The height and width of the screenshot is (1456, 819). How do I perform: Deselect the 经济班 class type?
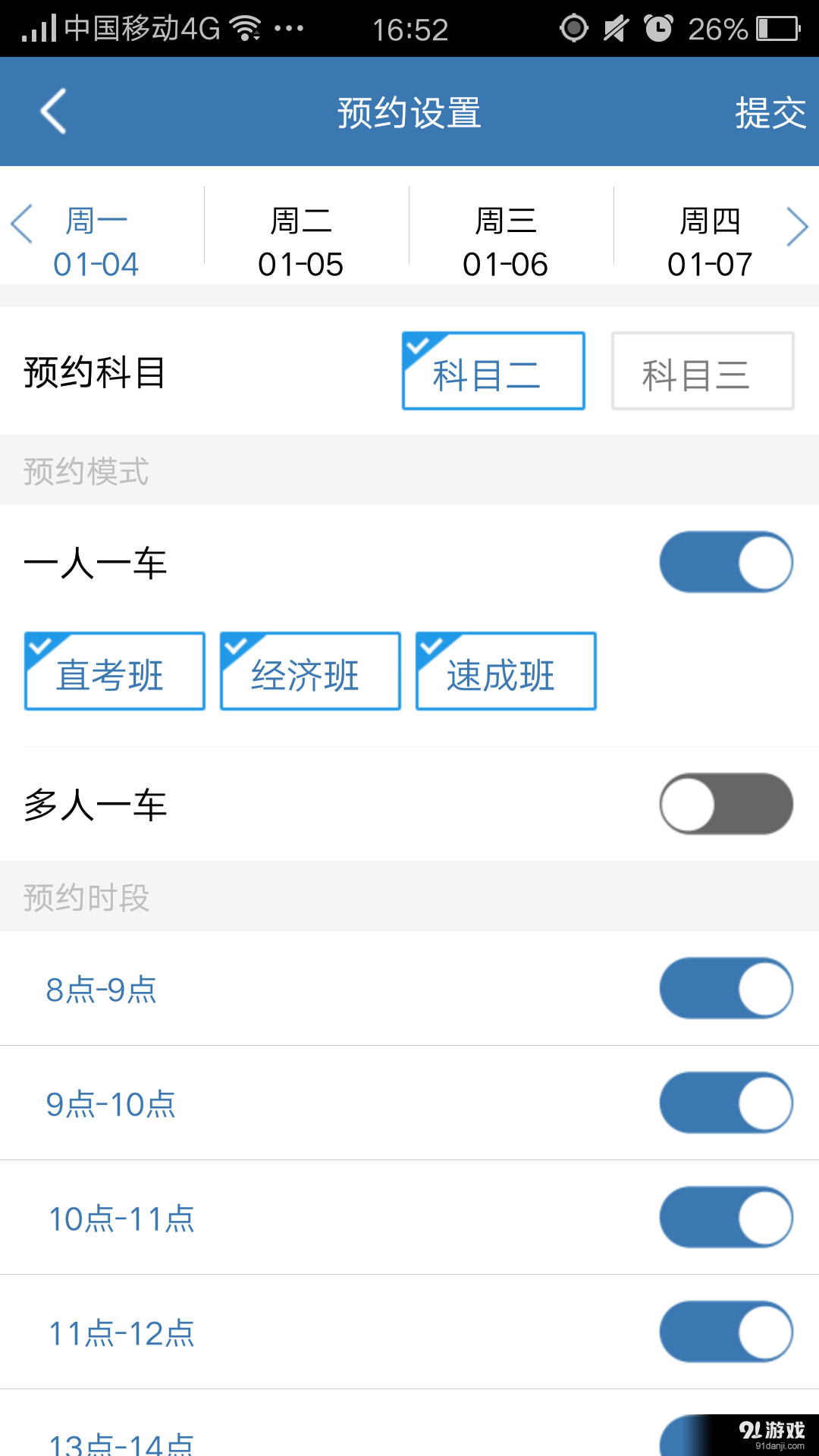tap(309, 670)
